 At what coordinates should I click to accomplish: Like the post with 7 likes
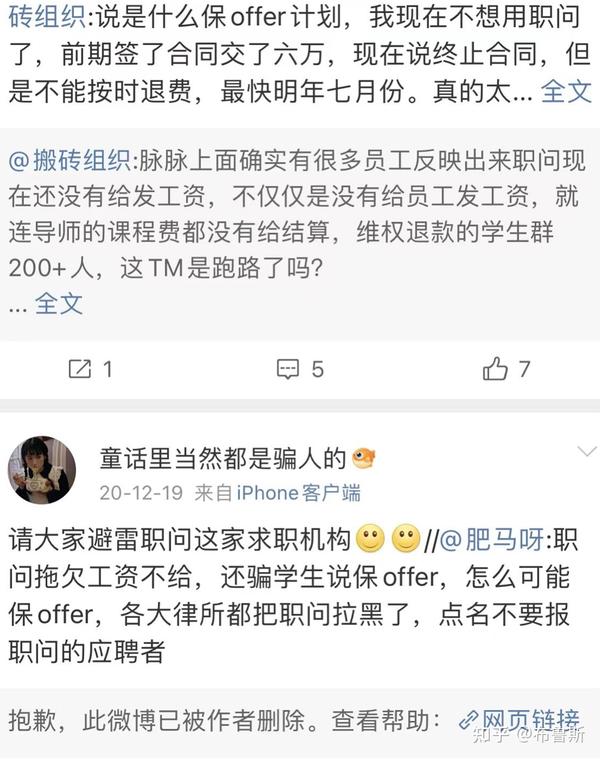pyautogui.click(x=506, y=369)
